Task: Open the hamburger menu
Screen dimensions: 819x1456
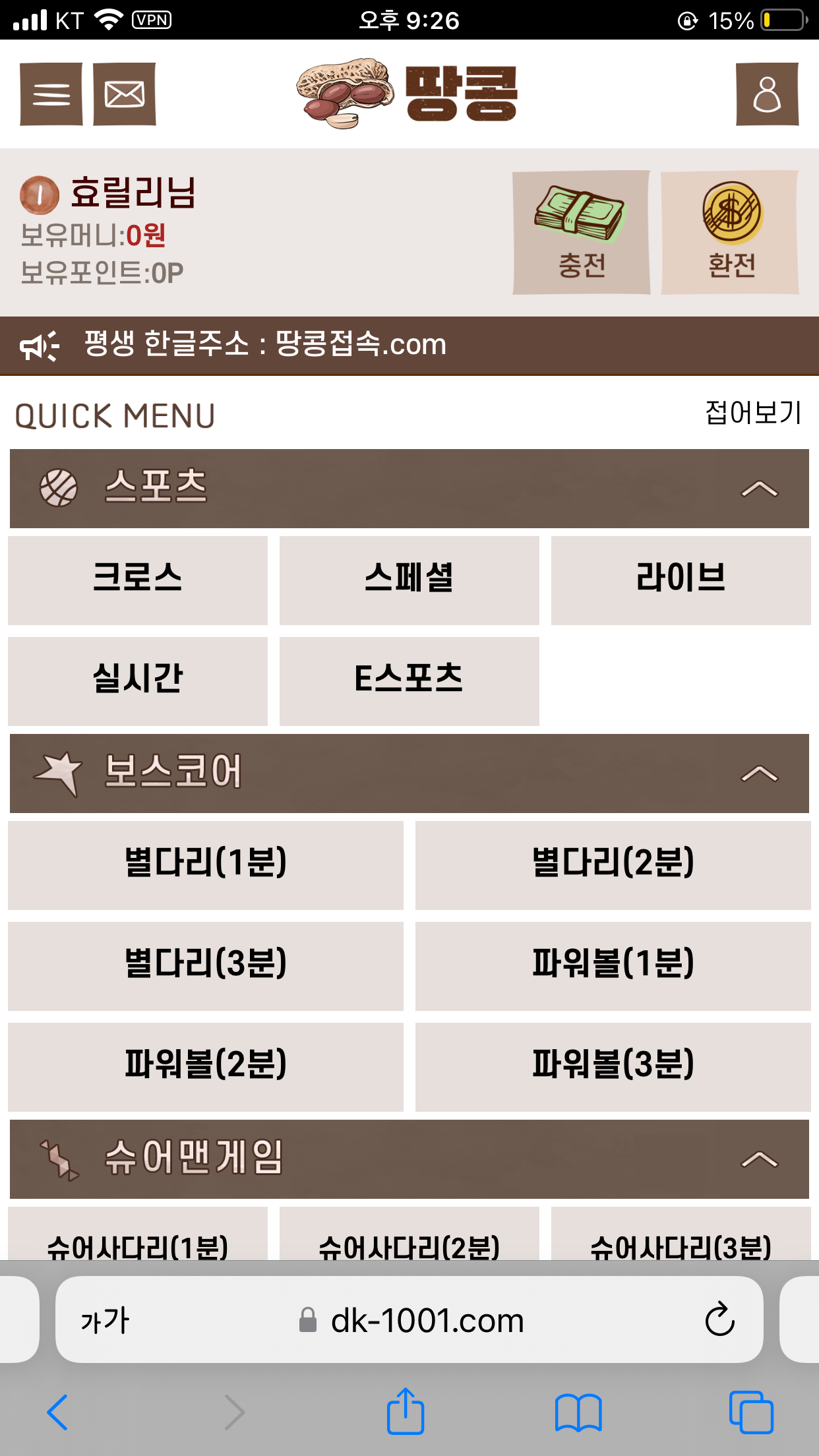Action: point(51,94)
